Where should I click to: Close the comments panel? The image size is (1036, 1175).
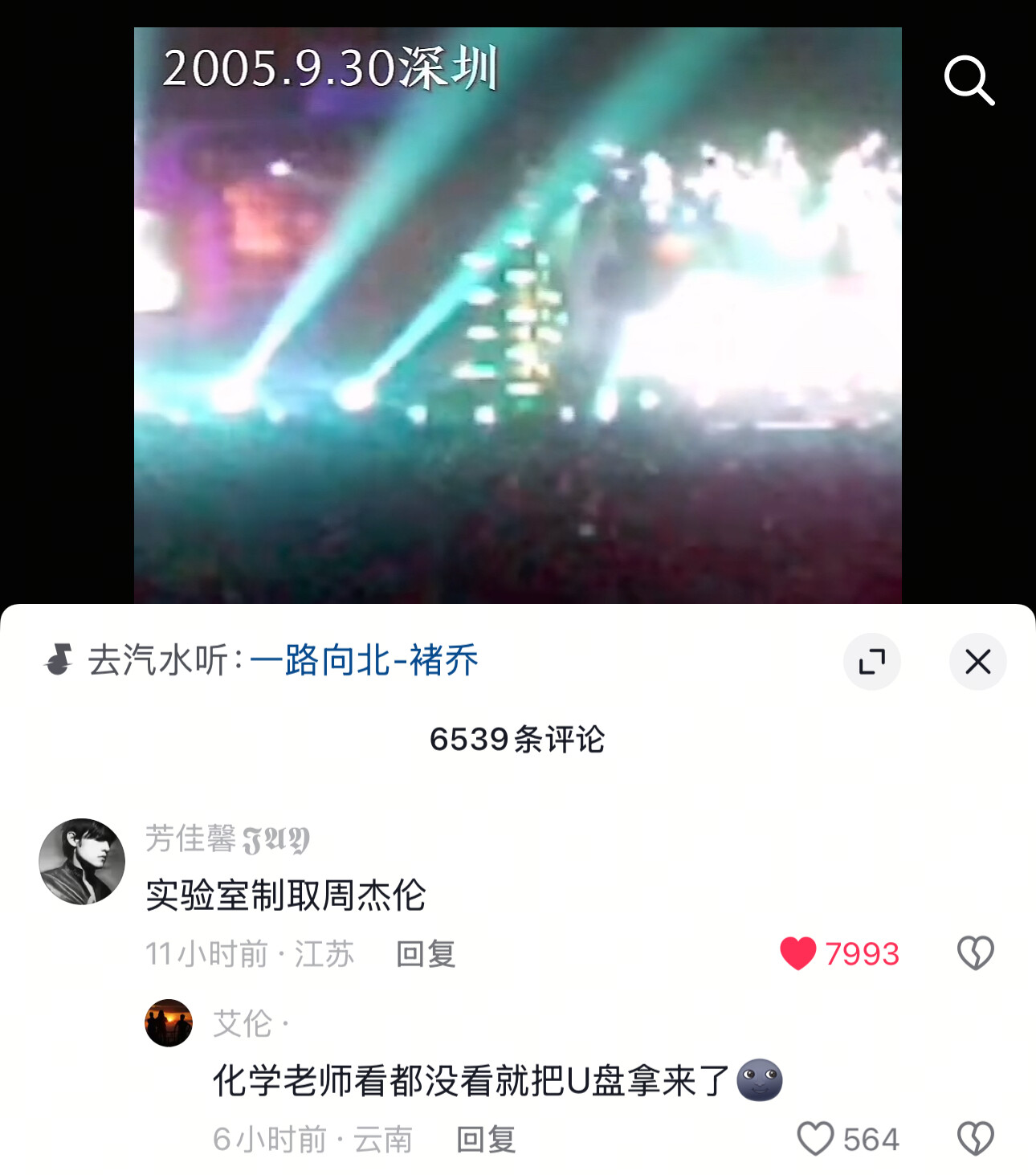[x=977, y=662]
